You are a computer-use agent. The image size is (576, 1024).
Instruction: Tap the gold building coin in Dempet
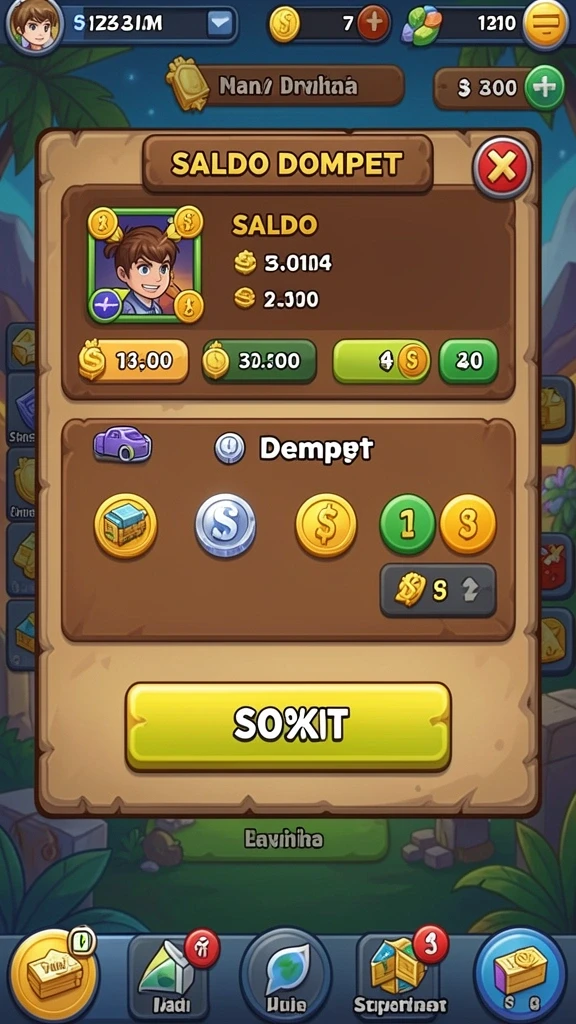click(x=125, y=526)
